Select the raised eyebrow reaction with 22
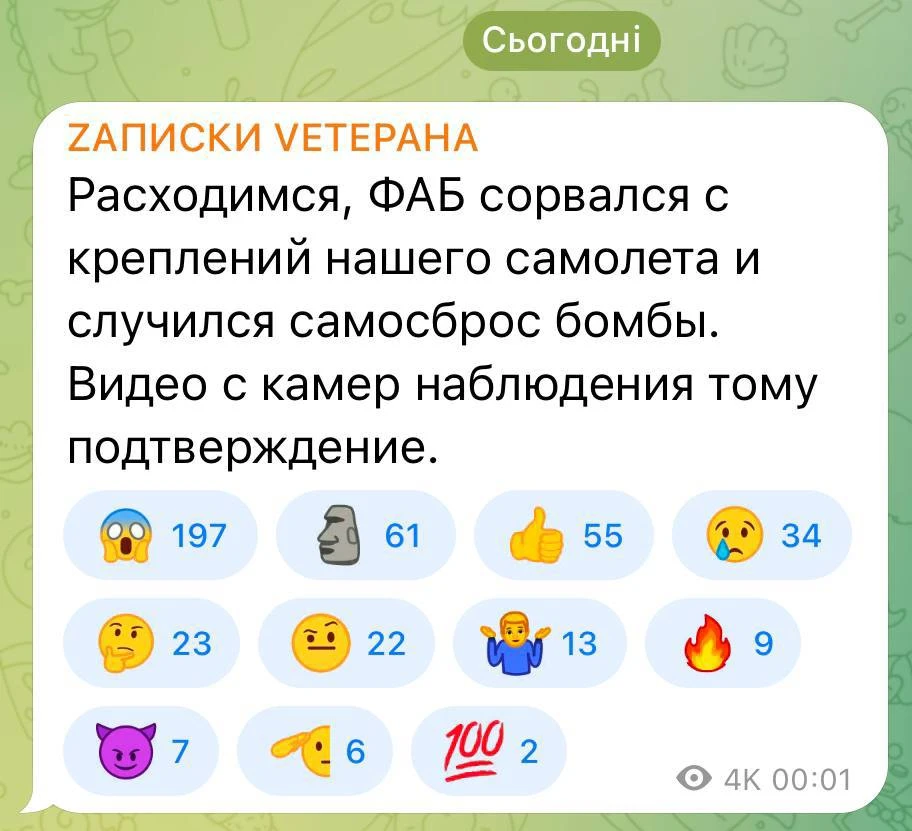This screenshot has height=831, width=912. (346, 645)
